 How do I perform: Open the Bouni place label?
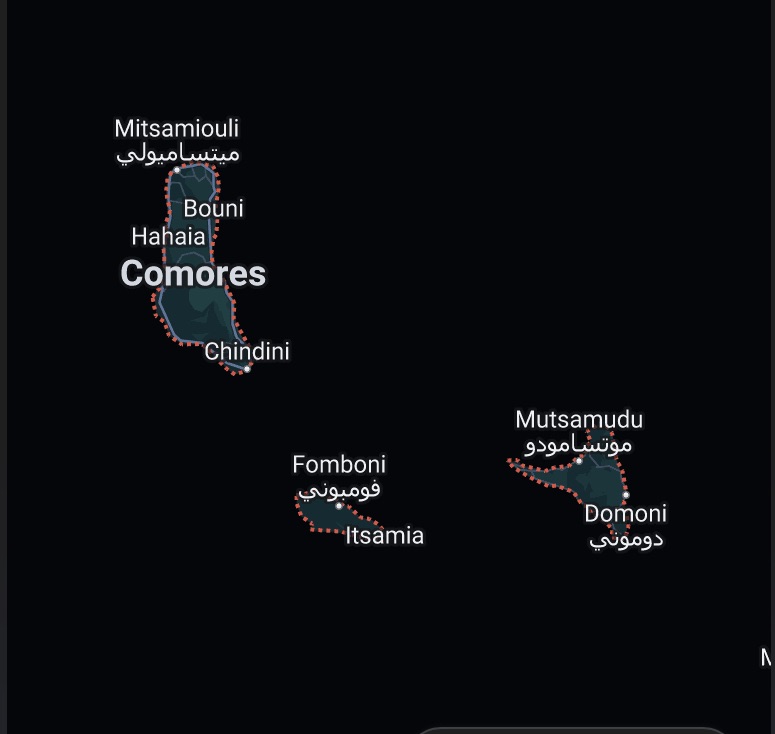(213, 208)
